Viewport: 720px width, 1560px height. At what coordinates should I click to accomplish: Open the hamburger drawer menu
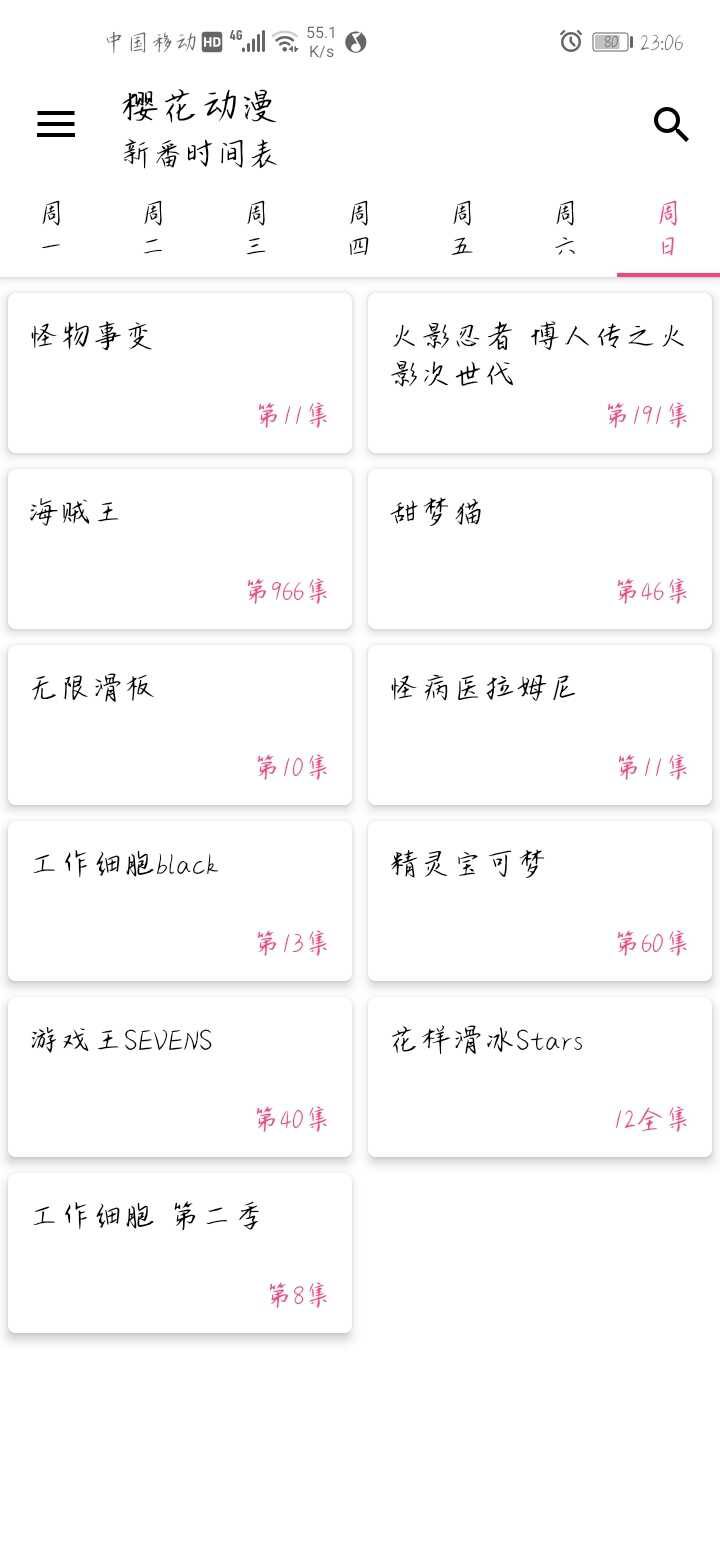(56, 124)
